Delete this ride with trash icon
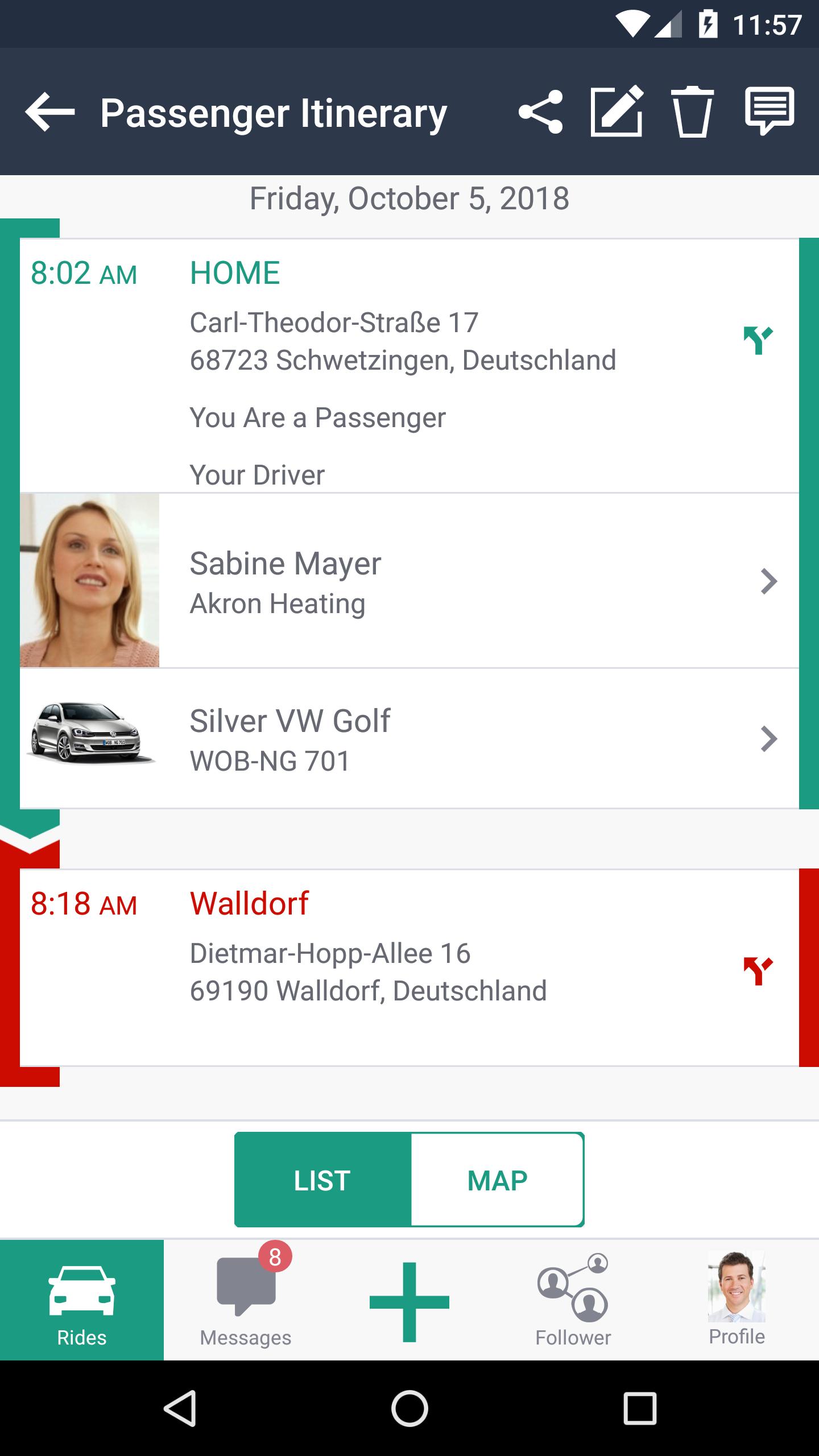Viewport: 819px width, 1456px height. coord(692,112)
